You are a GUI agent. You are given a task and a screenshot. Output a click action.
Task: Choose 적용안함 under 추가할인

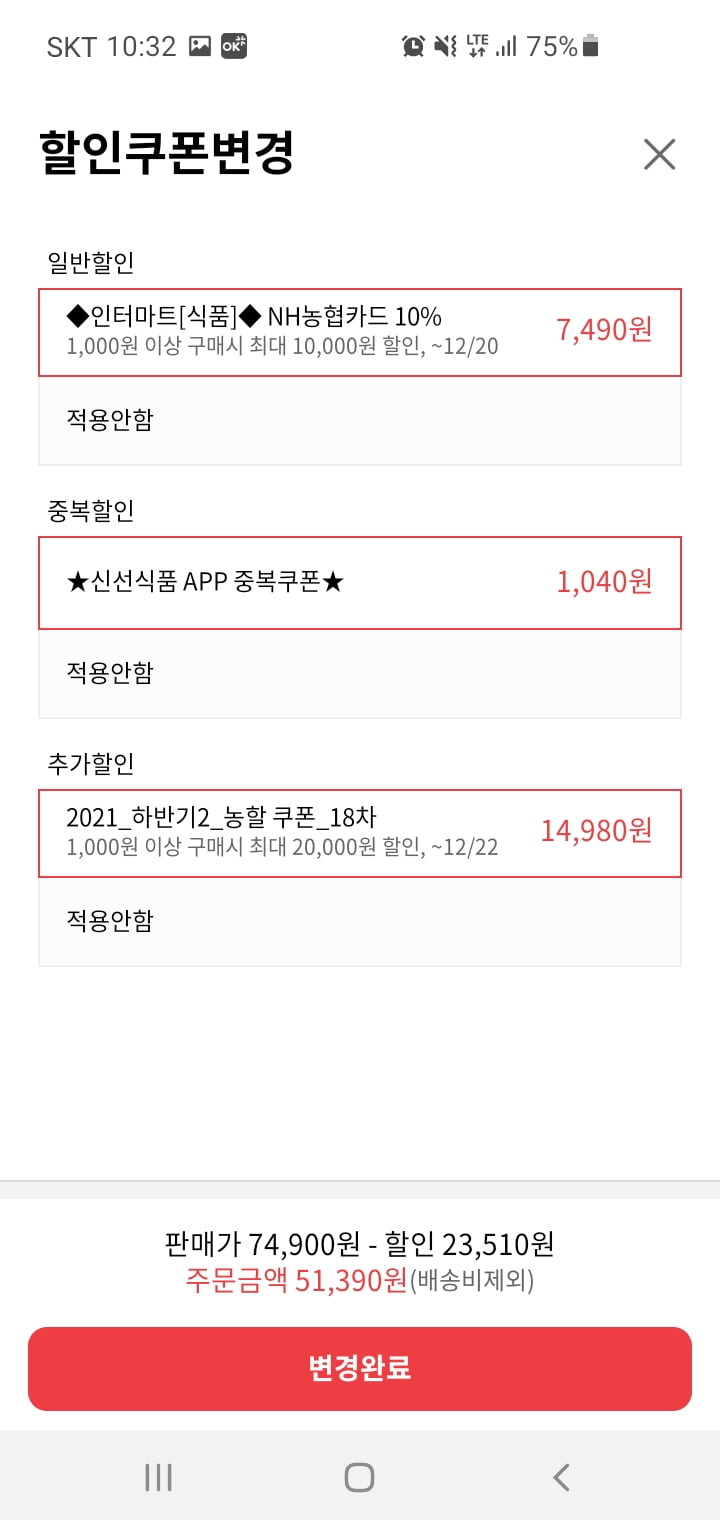click(x=360, y=921)
